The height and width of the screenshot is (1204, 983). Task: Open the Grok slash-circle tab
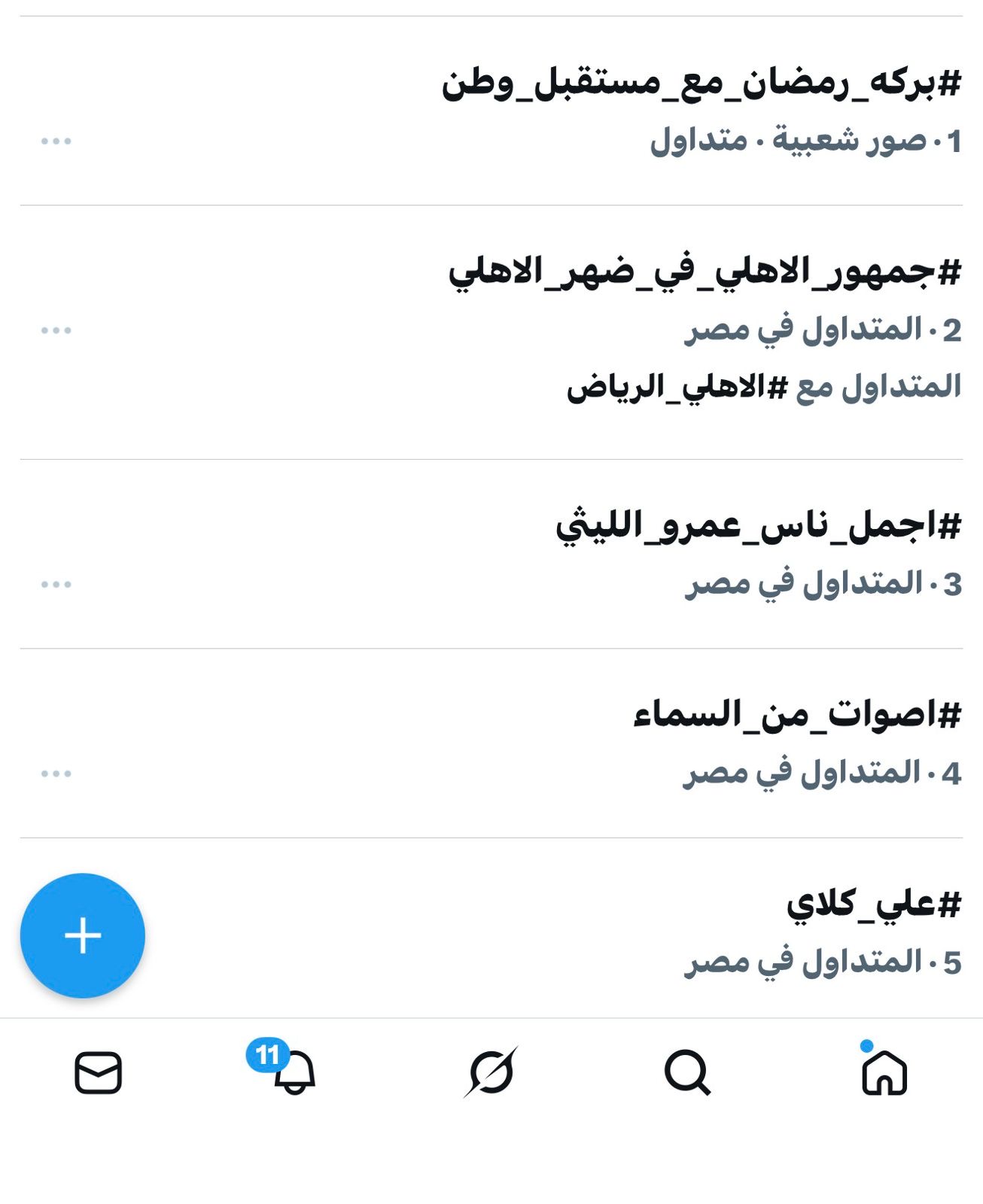491,1072
